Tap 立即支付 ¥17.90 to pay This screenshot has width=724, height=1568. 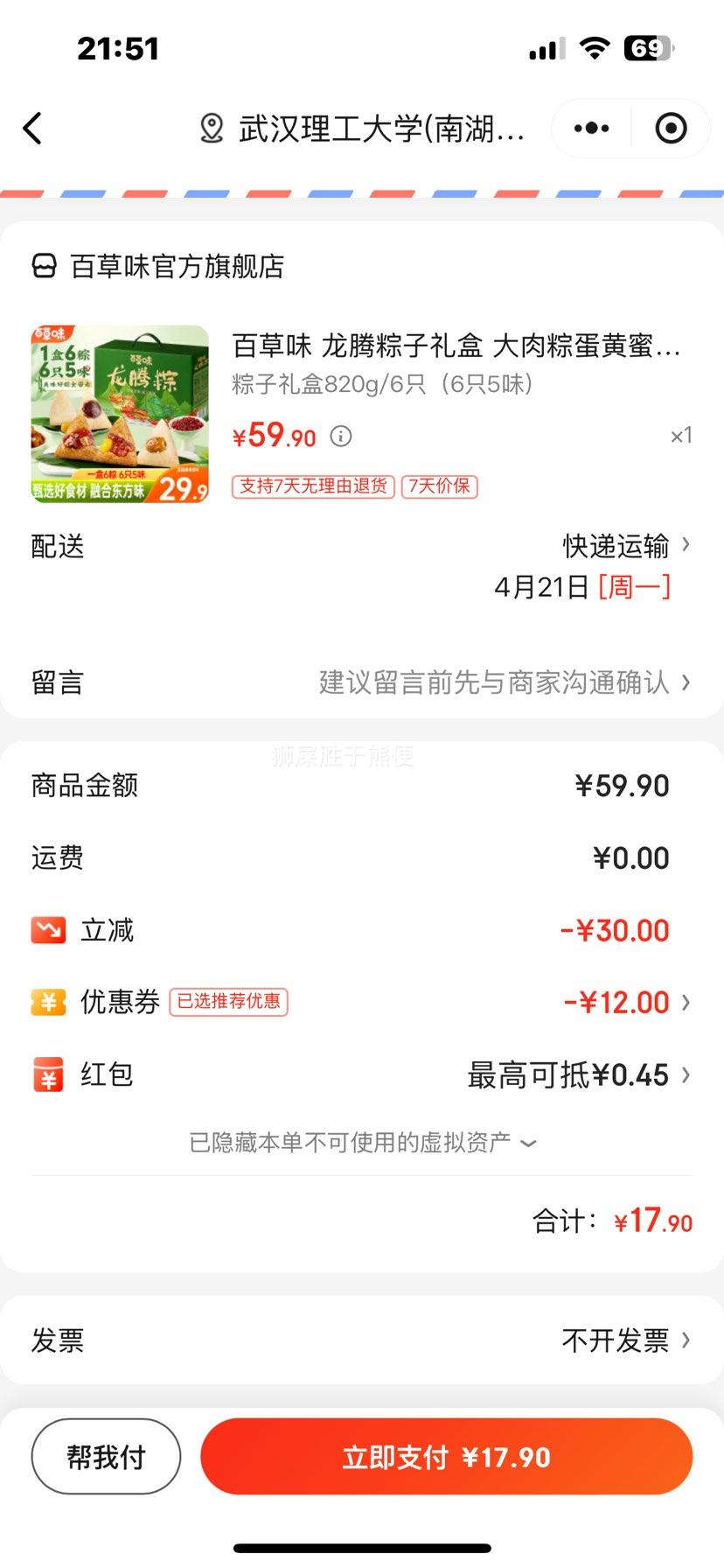tap(446, 1455)
